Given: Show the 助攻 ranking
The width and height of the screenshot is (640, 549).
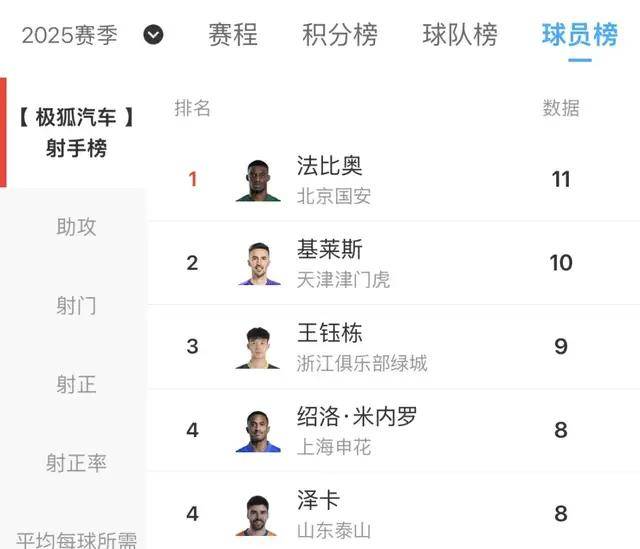Looking at the screenshot, I should pos(76,227).
